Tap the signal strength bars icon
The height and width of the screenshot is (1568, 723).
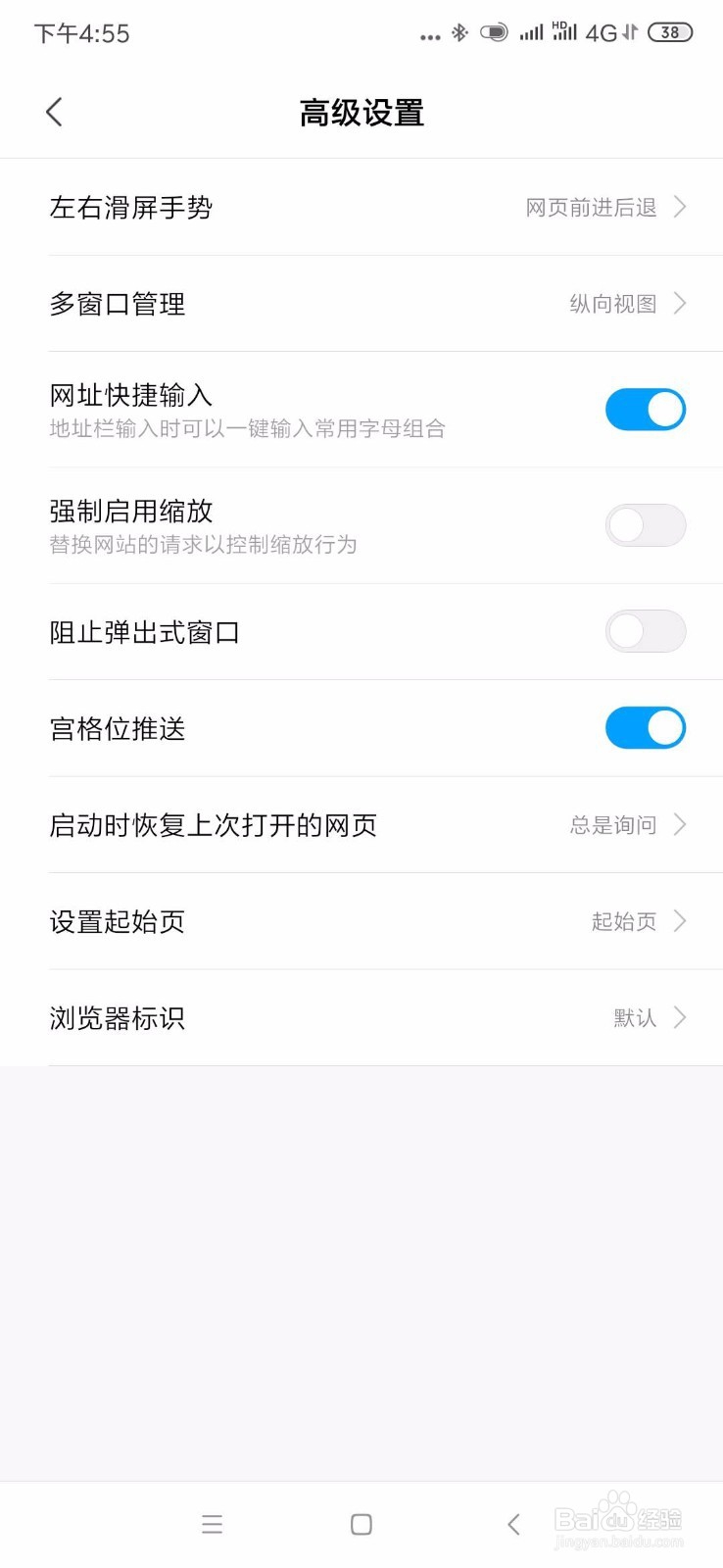tap(530, 32)
